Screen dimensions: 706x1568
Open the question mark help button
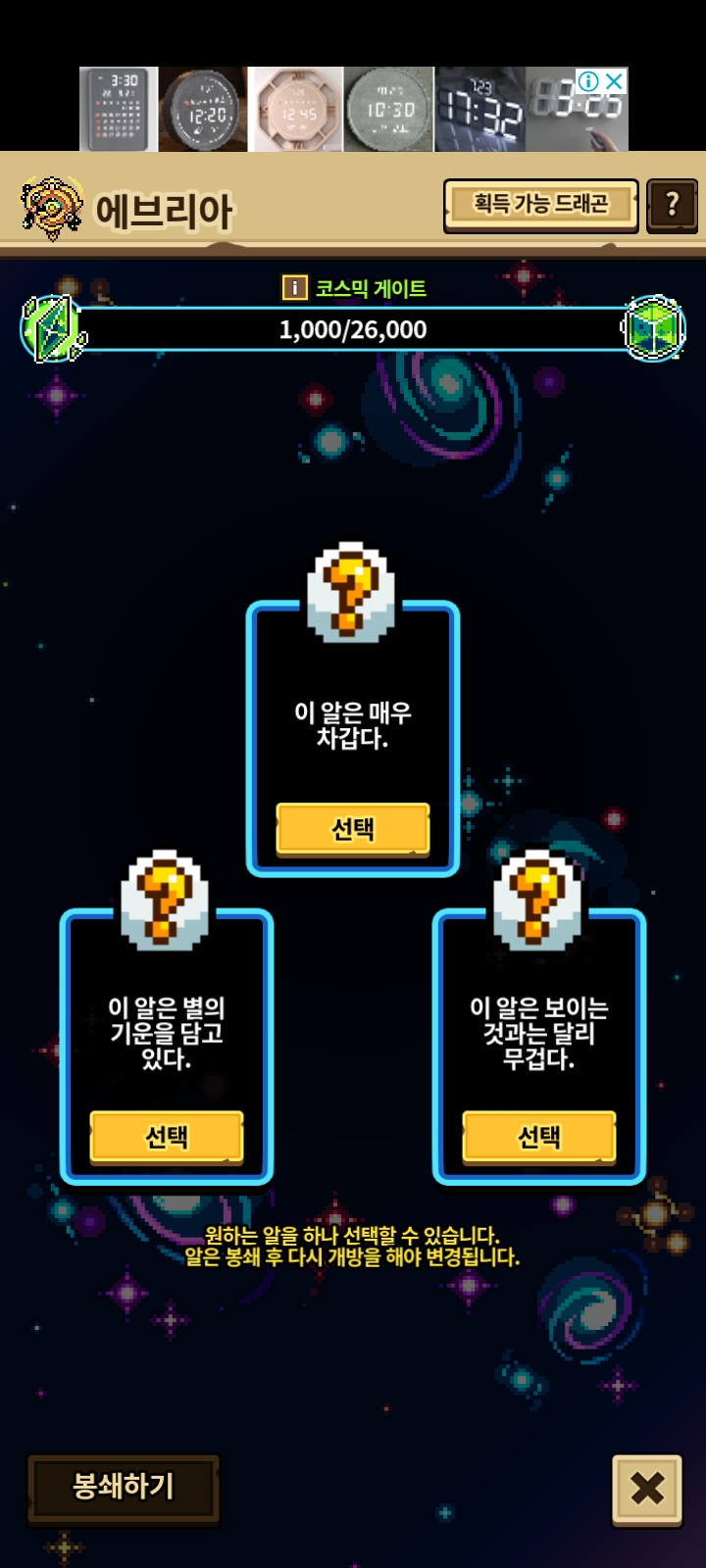tap(672, 205)
